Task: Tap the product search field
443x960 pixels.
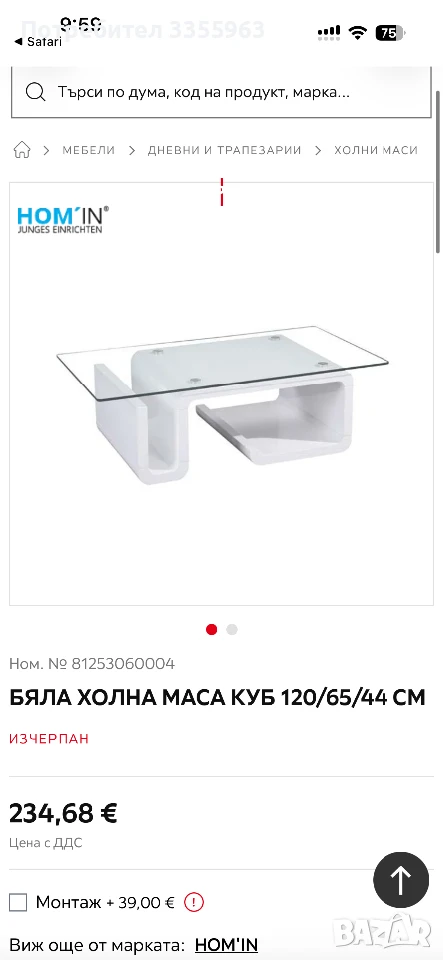Action: 221,92
